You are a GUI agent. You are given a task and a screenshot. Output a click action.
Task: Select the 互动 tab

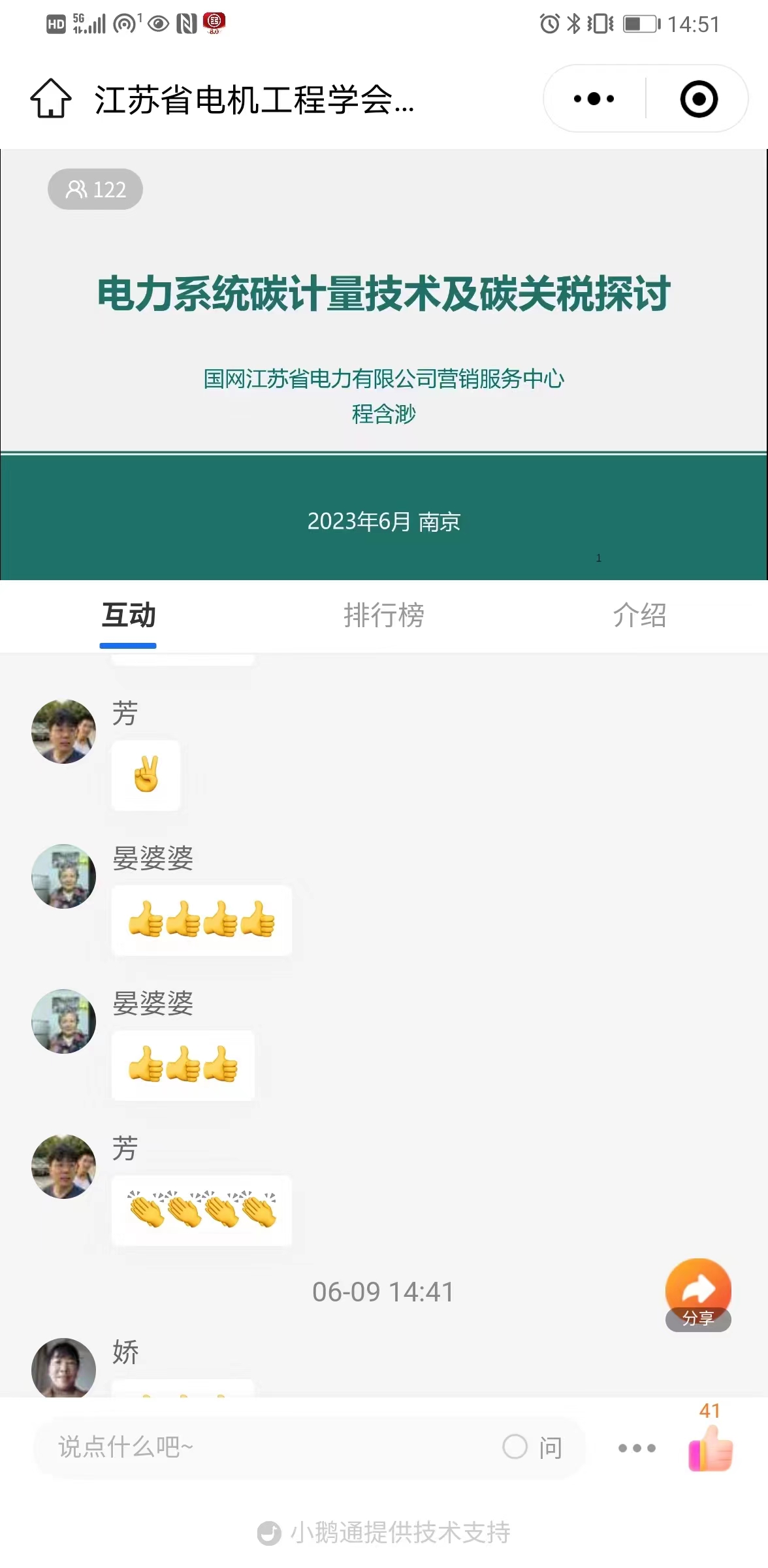pos(129,615)
